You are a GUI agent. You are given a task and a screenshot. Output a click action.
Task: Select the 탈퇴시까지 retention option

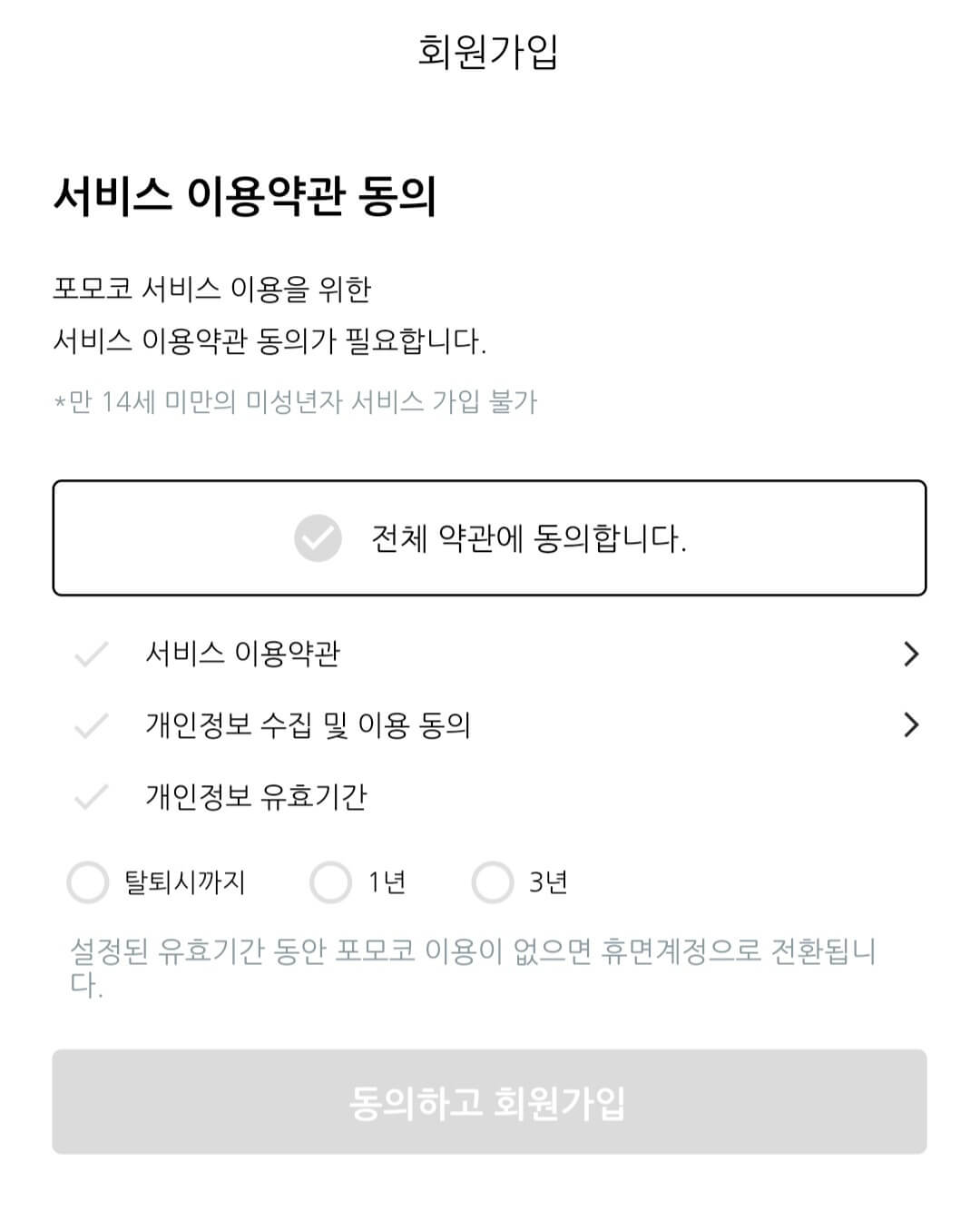pos(88,881)
